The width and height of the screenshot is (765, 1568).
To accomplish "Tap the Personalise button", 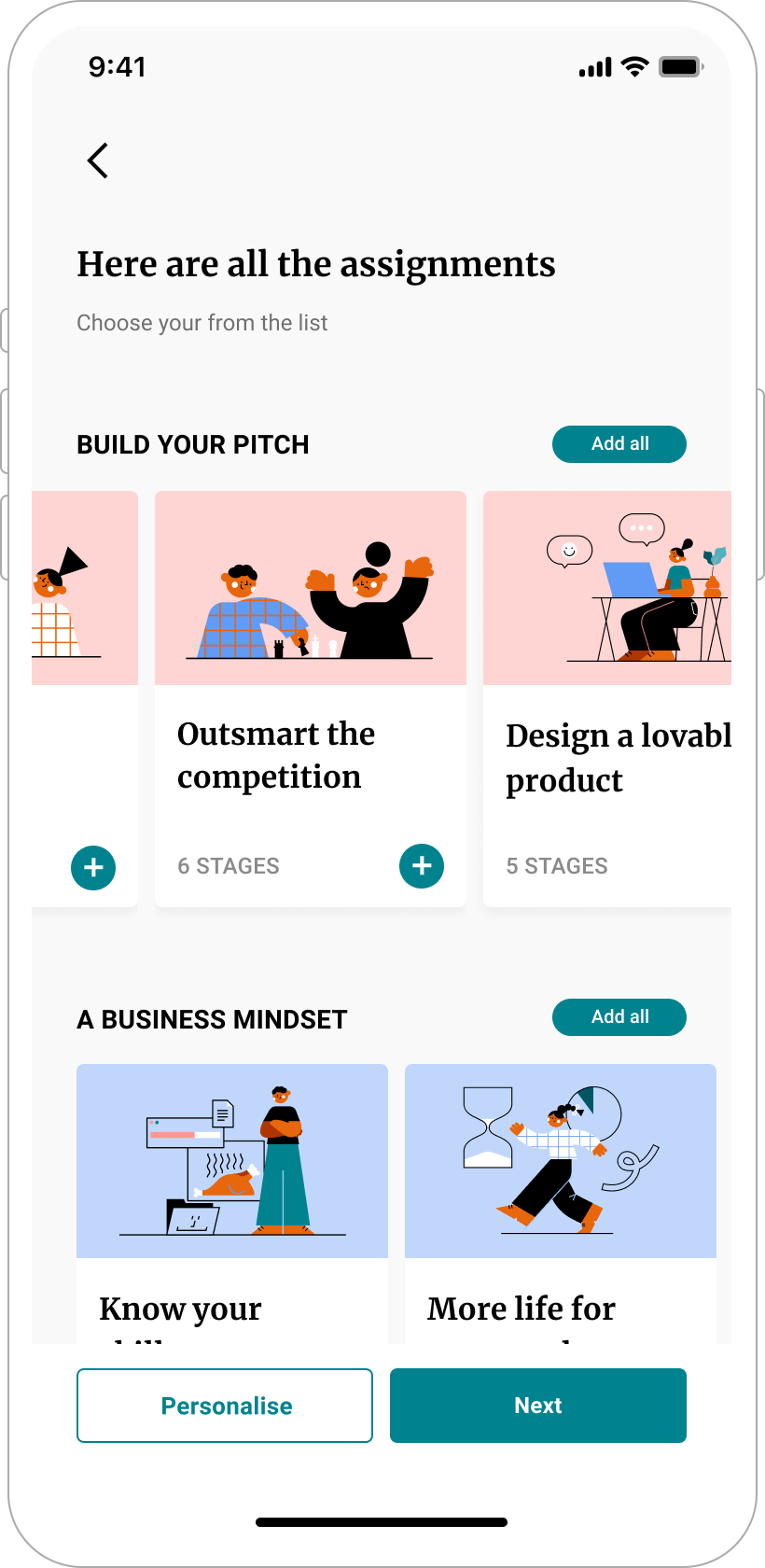I will pos(225,1406).
